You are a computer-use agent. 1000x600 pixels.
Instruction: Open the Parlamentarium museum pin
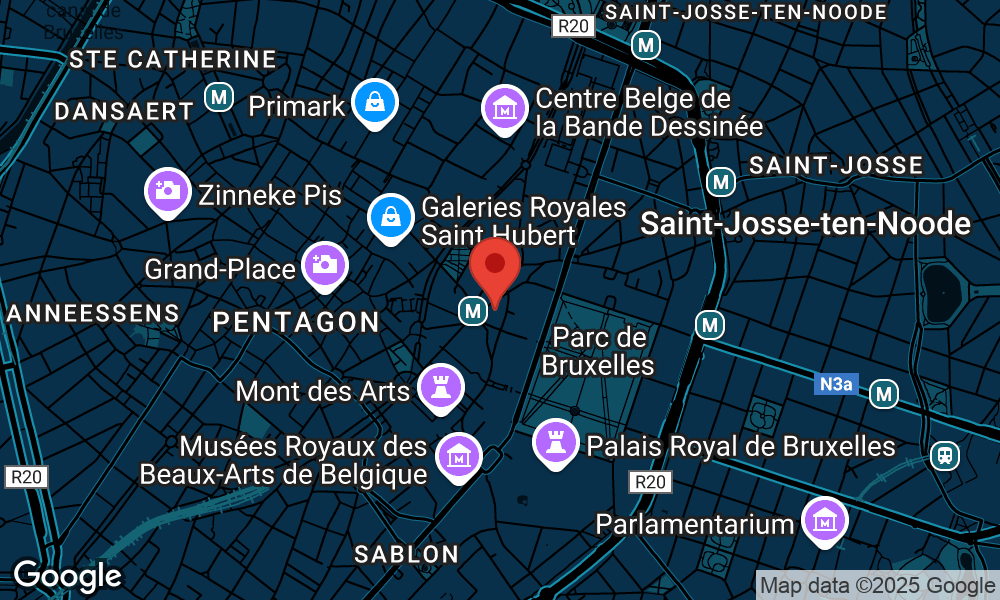click(825, 520)
